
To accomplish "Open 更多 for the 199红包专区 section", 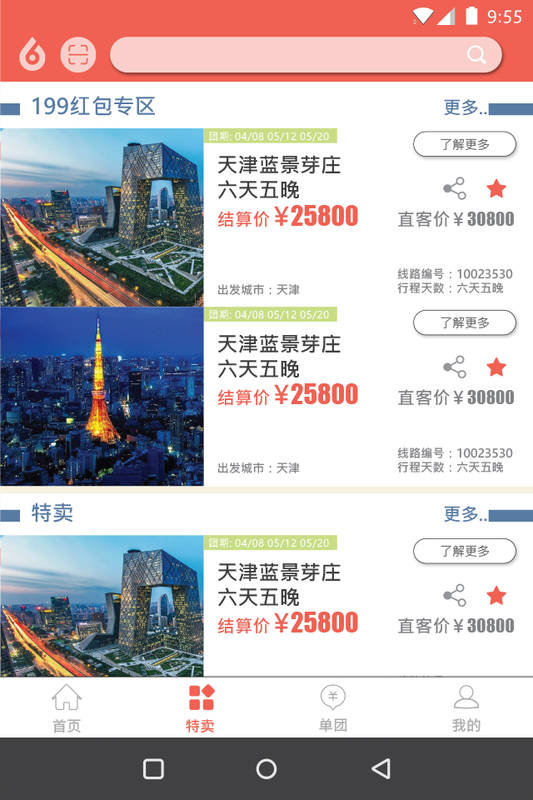I will click(x=465, y=107).
